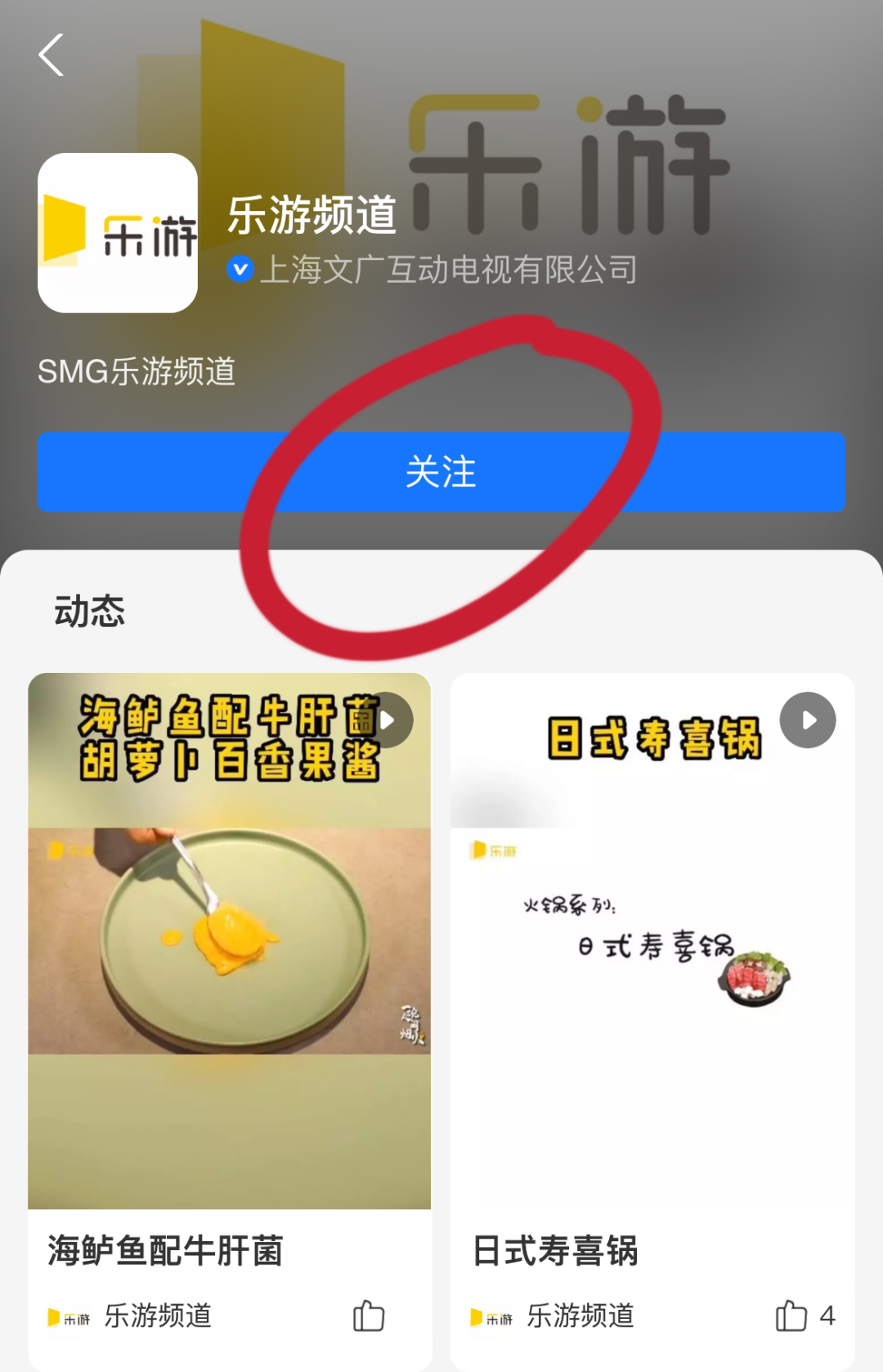Open the 乐游频道 profile avatar
This screenshot has width=883, height=1372.
tap(118, 233)
